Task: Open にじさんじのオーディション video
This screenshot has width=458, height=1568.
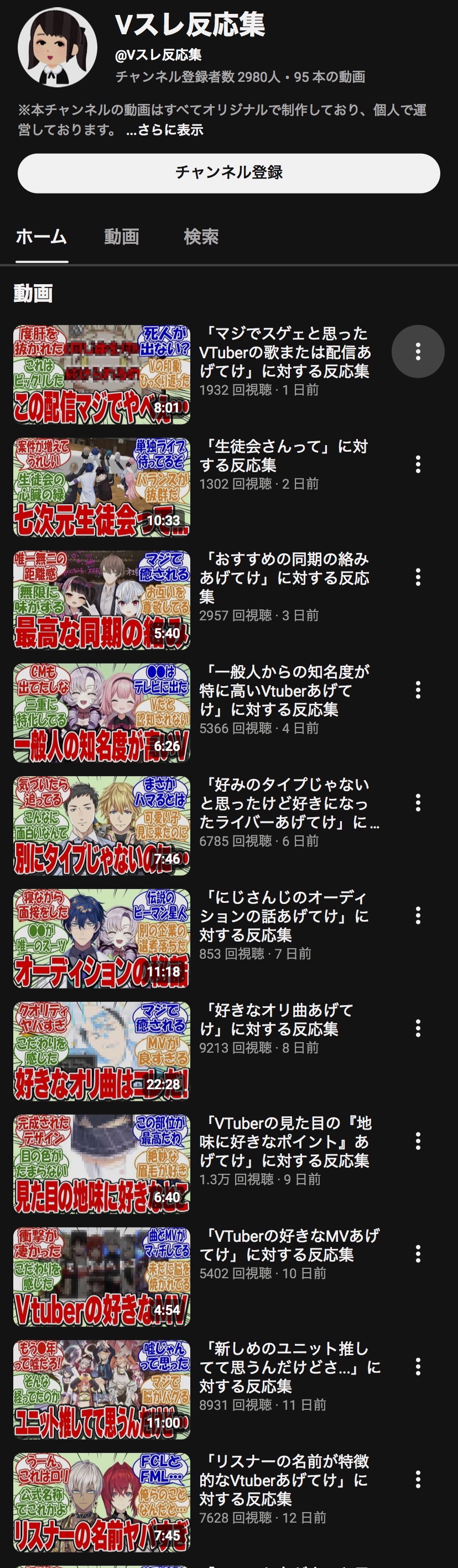Action: pos(102,938)
